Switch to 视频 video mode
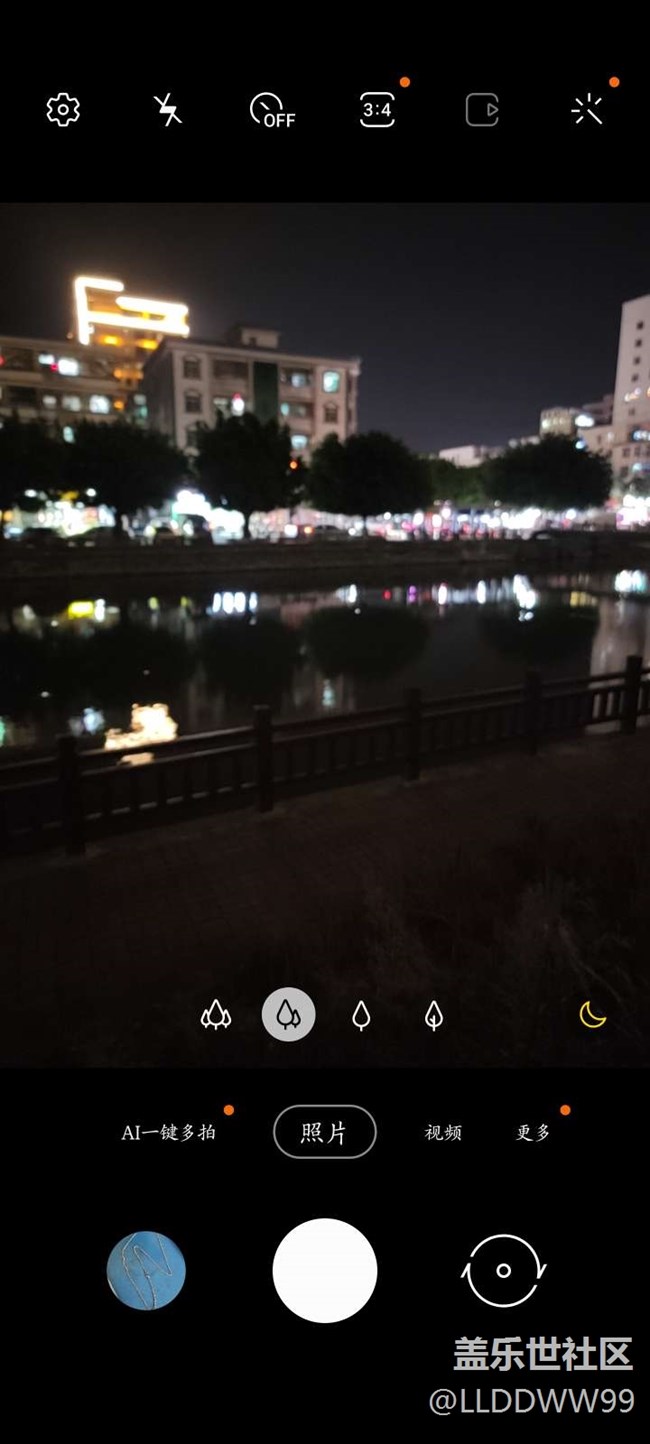 click(443, 1132)
